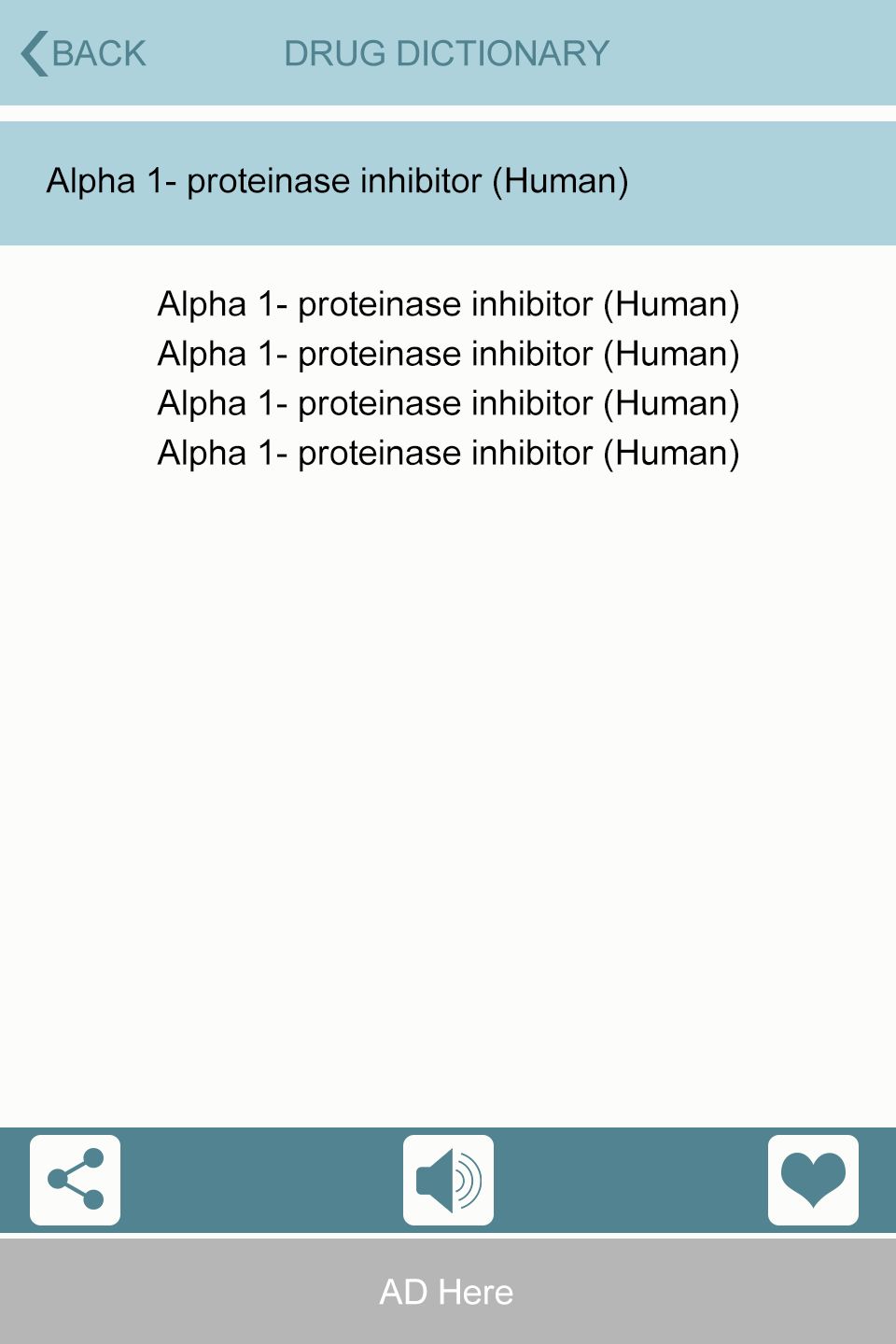
Task: Activate text-to-speech with the speaker button
Action: pos(450,1180)
